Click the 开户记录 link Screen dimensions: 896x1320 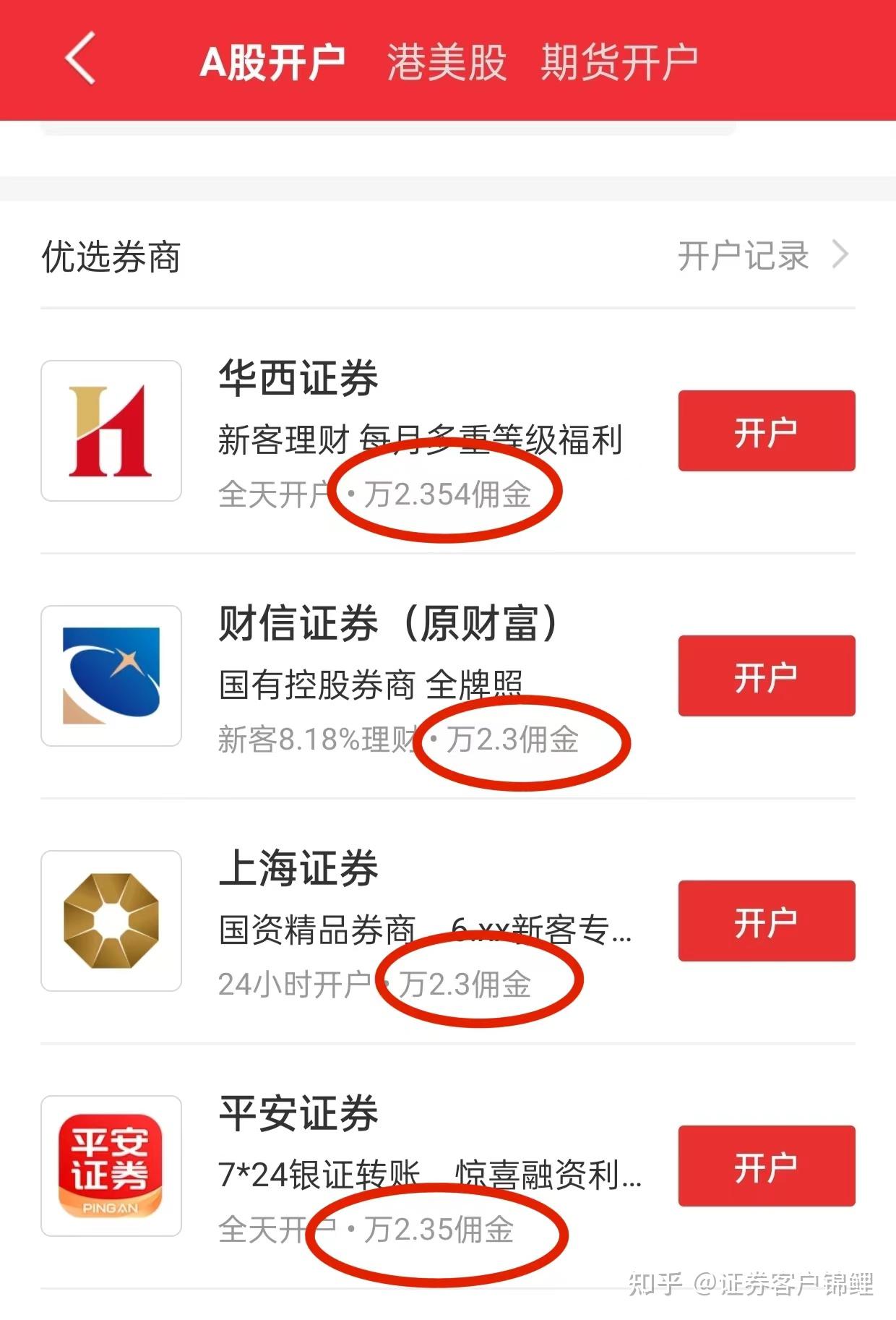[744, 254]
